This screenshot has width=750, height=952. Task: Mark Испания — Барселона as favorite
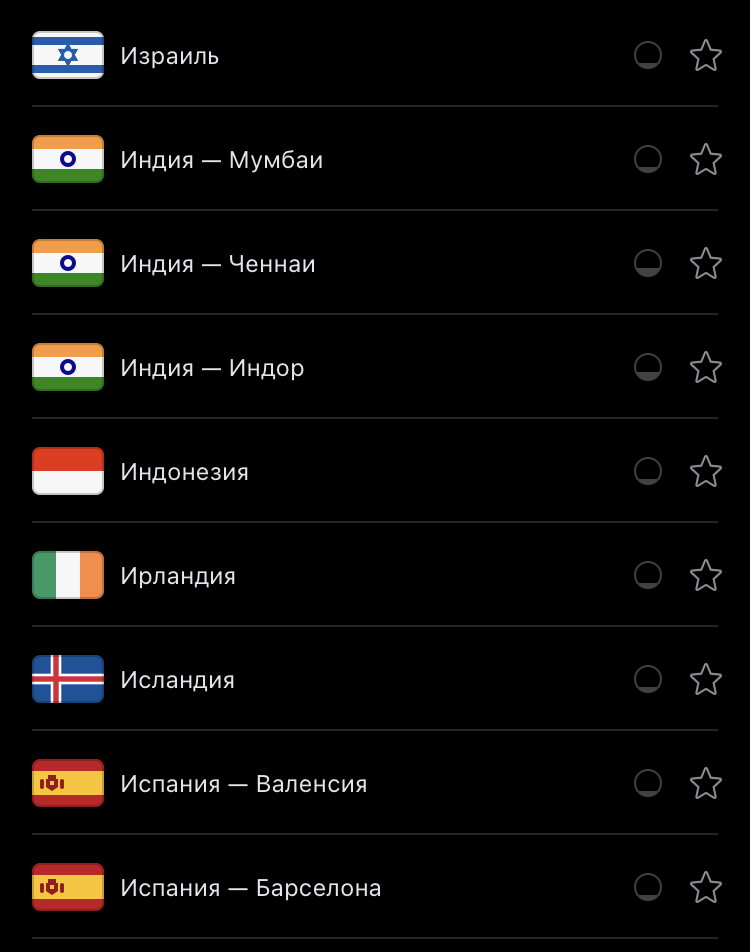pos(706,888)
